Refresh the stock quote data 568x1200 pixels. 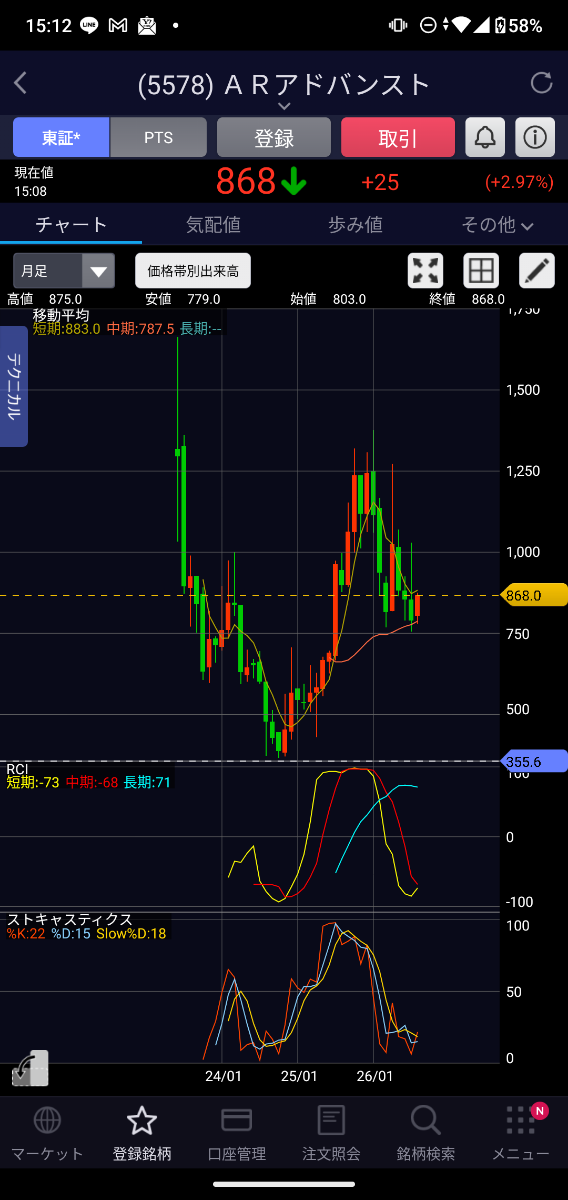click(541, 83)
